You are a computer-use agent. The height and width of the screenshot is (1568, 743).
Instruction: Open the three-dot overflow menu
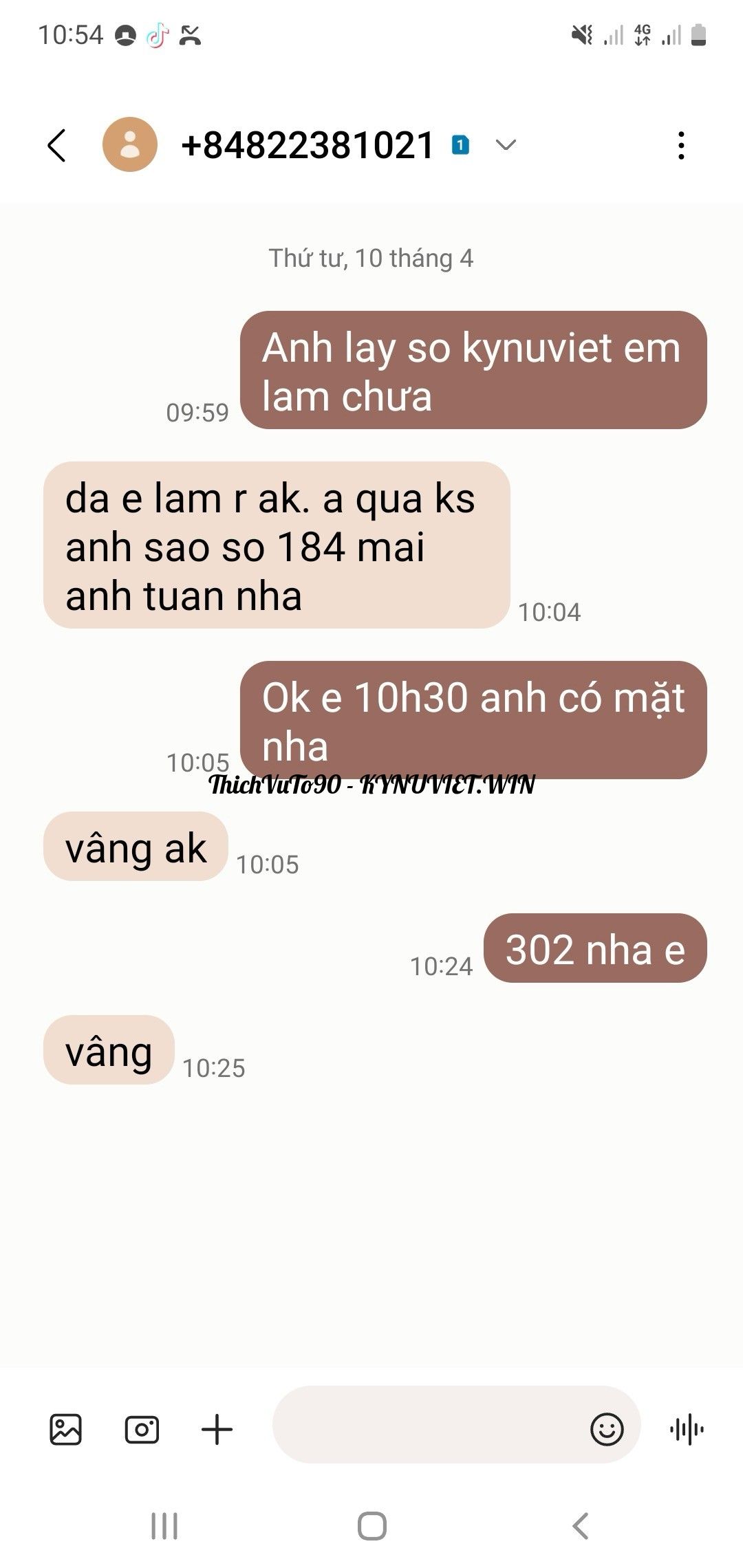coord(680,145)
